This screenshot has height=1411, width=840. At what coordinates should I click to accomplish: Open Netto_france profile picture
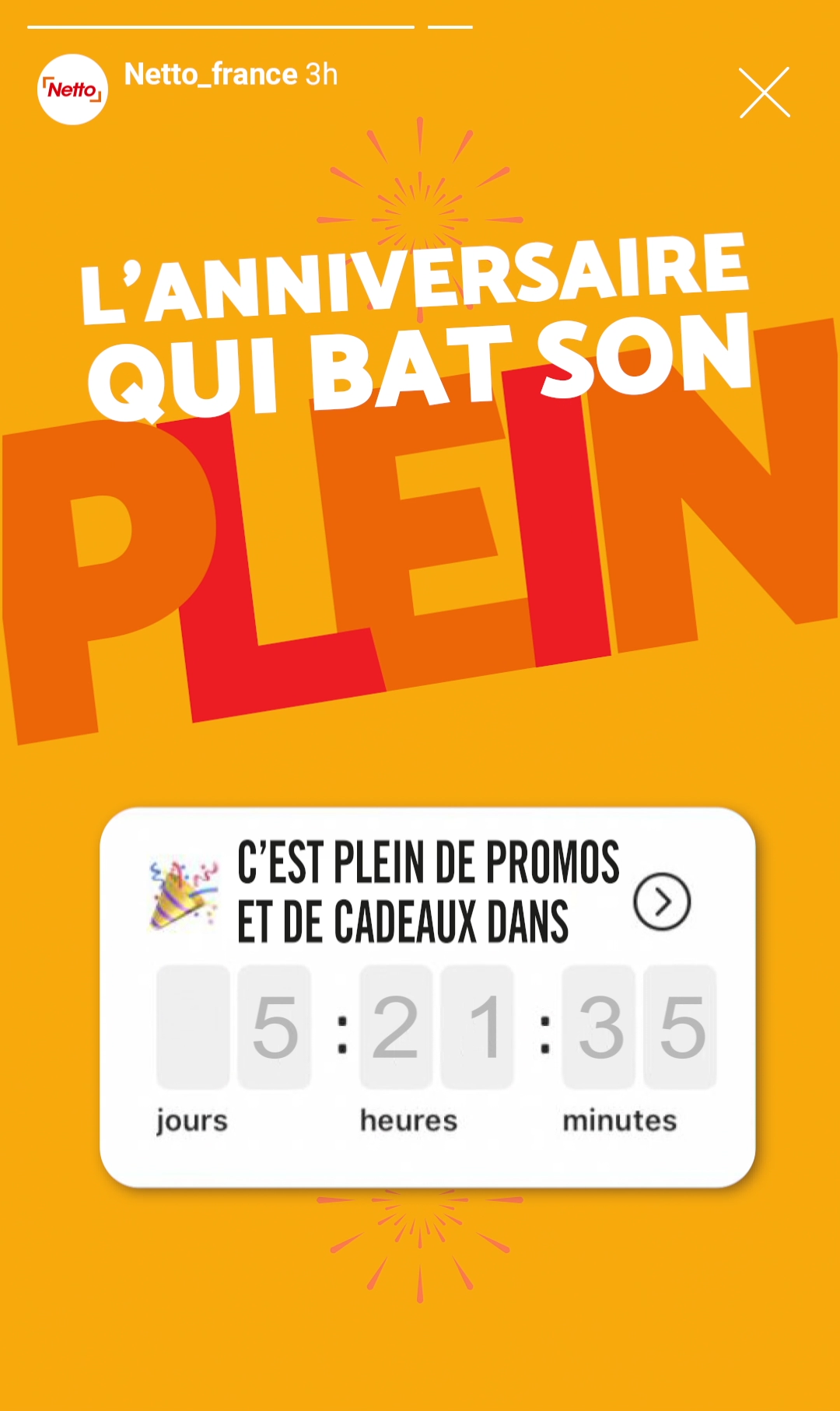72,89
